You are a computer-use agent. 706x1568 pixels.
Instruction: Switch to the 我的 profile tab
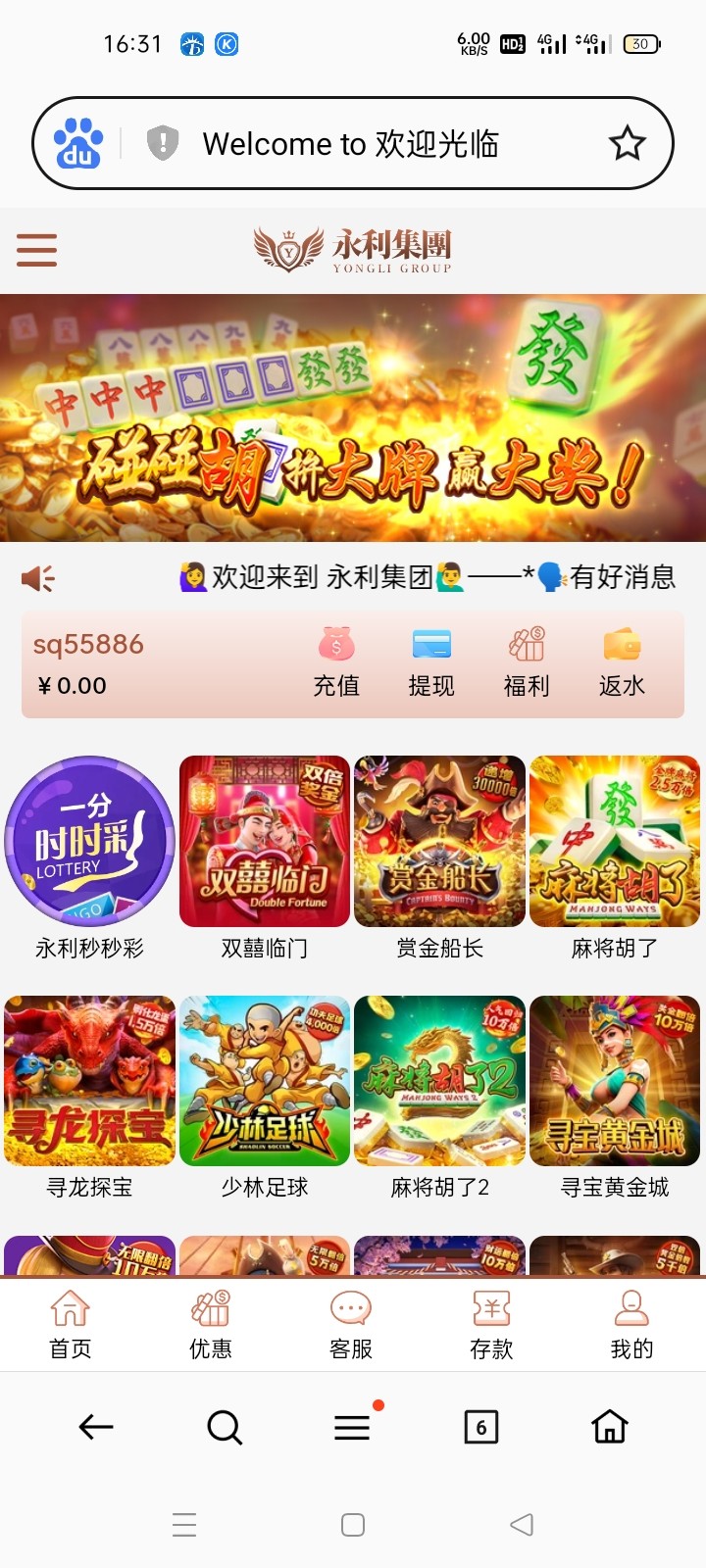point(631,1324)
